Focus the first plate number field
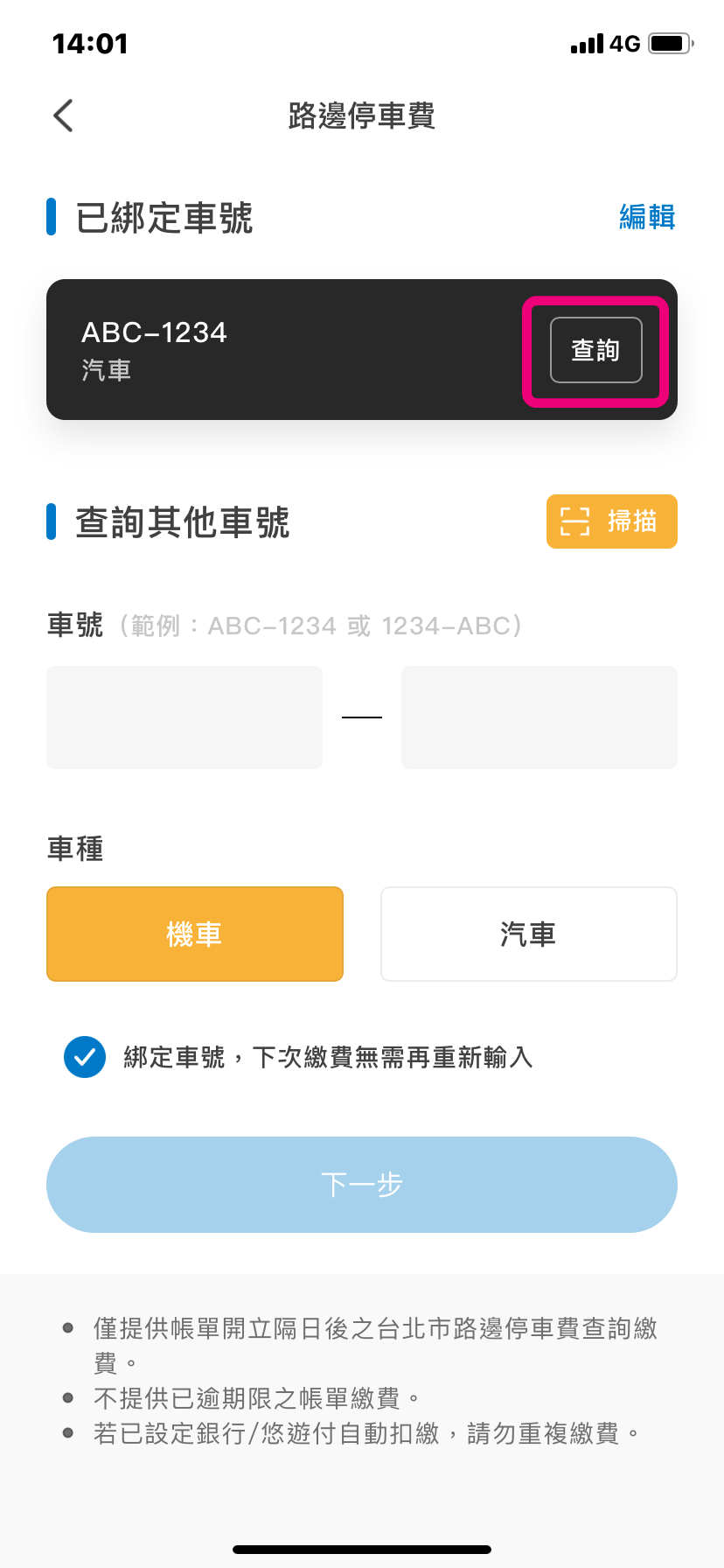This screenshot has width=724, height=1568. (184, 717)
